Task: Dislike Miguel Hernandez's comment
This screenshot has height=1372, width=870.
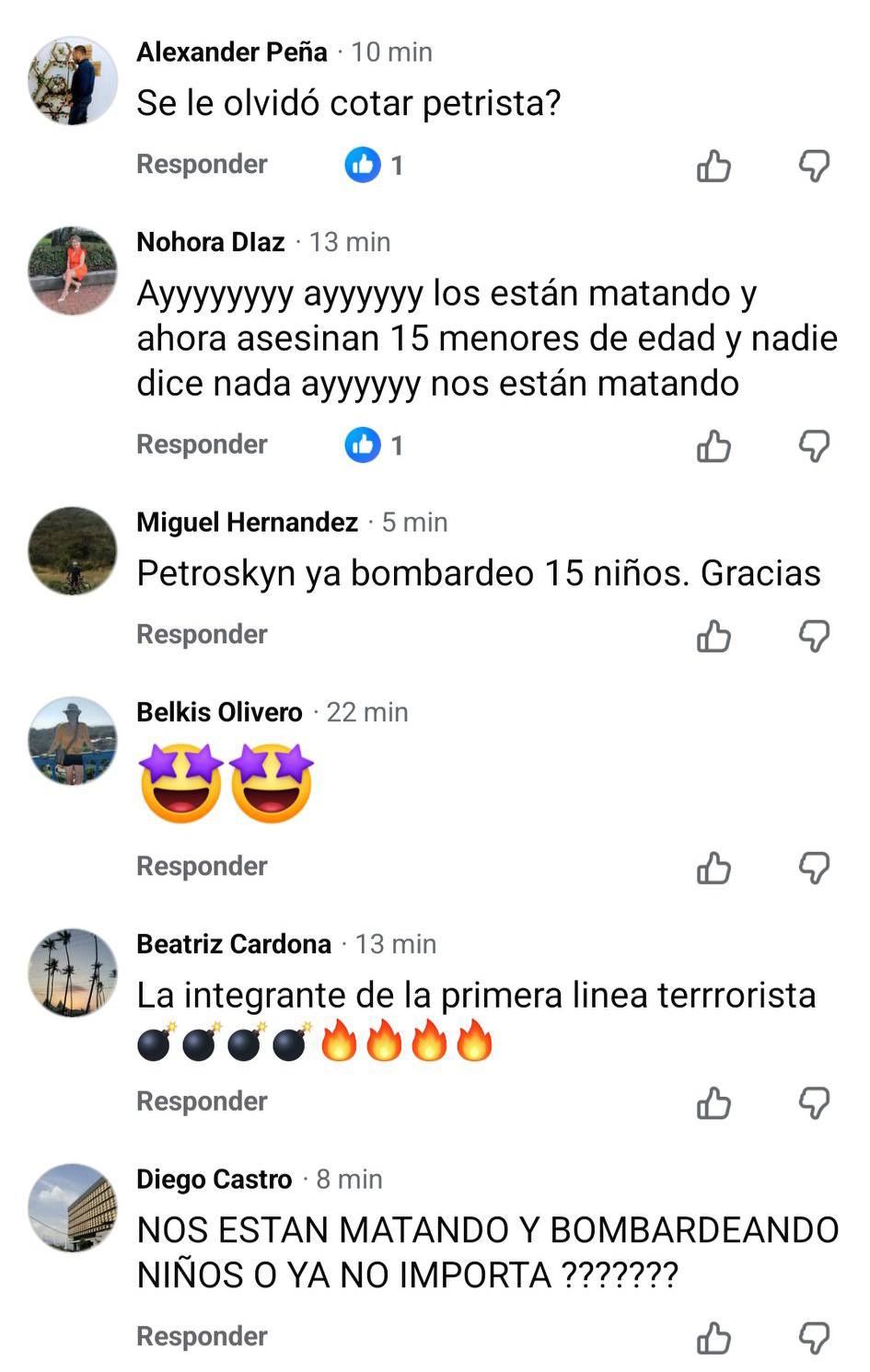Action: click(x=814, y=636)
